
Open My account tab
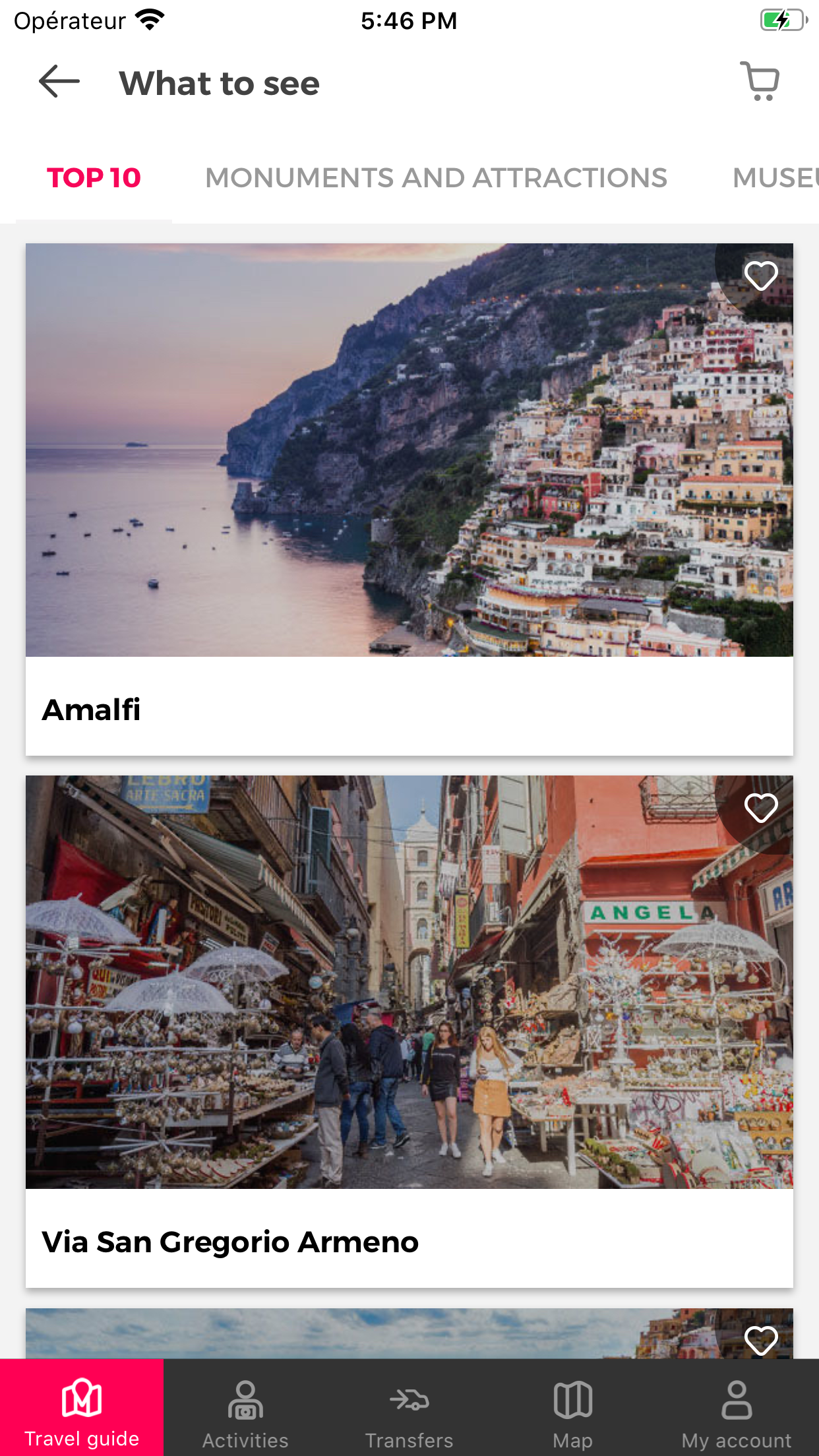coord(737,1407)
